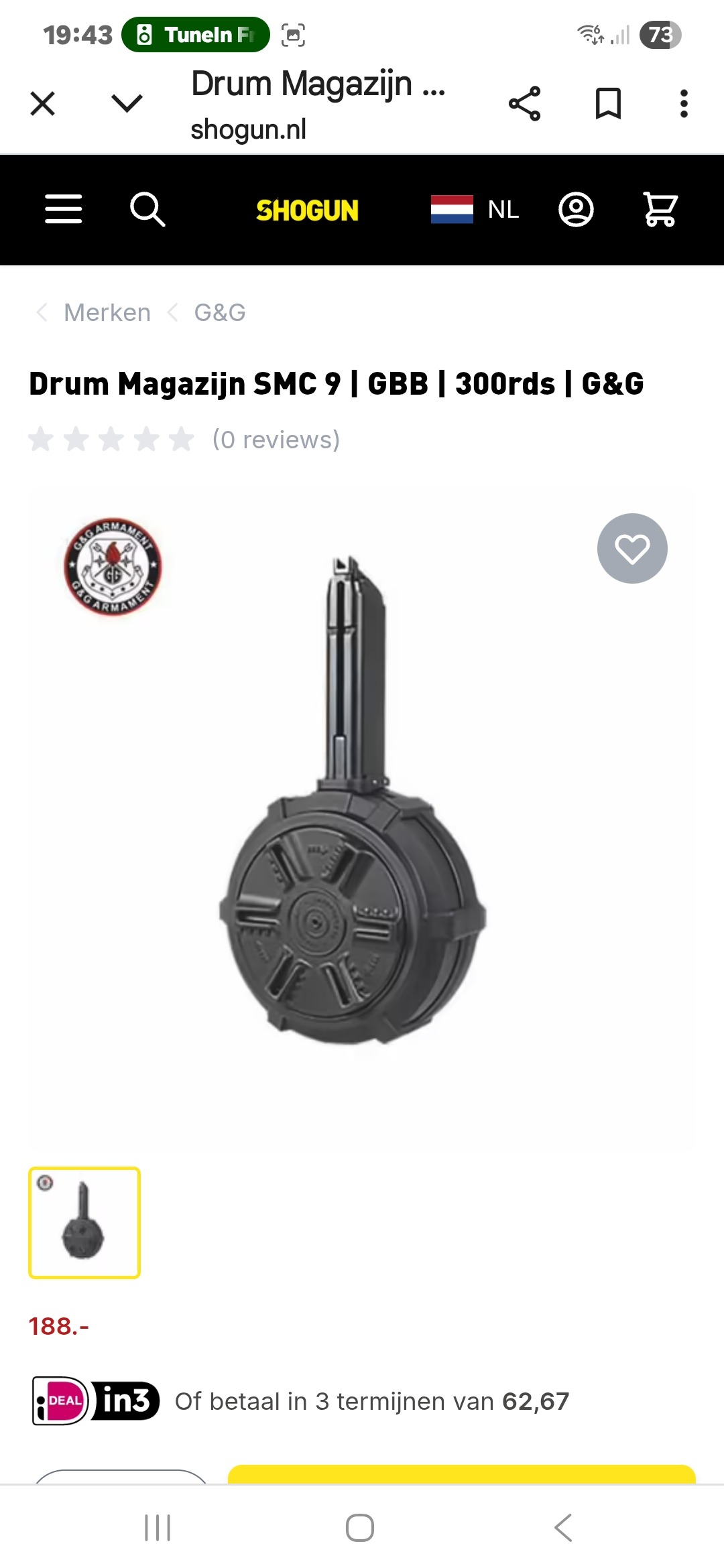Open the Shogun site search
The height and width of the screenshot is (1568, 724).
point(147,210)
